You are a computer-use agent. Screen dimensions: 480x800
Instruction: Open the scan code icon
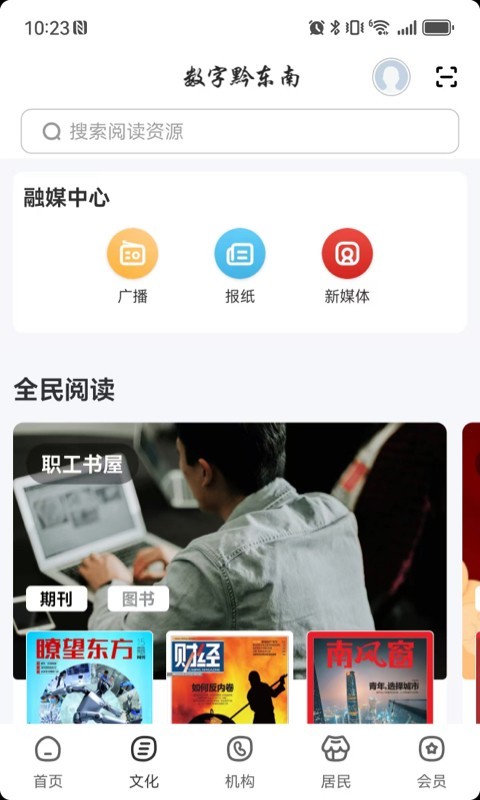446,77
